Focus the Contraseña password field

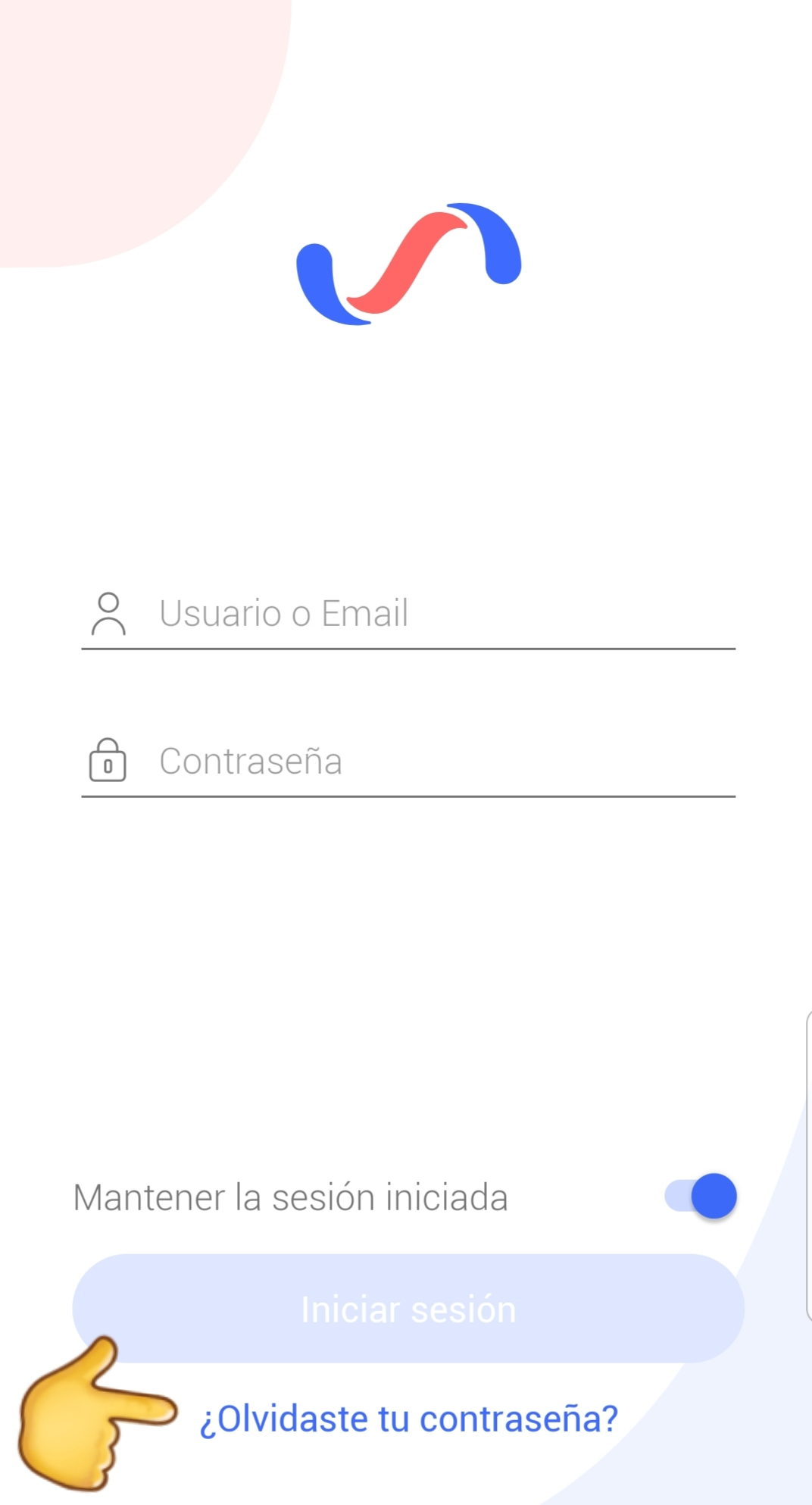click(x=408, y=762)
